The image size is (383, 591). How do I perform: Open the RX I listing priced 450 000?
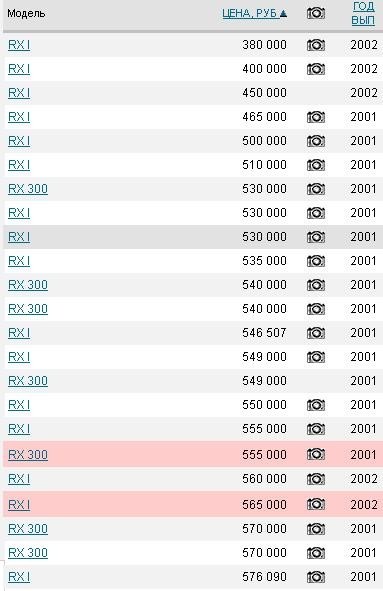(19, 93)
